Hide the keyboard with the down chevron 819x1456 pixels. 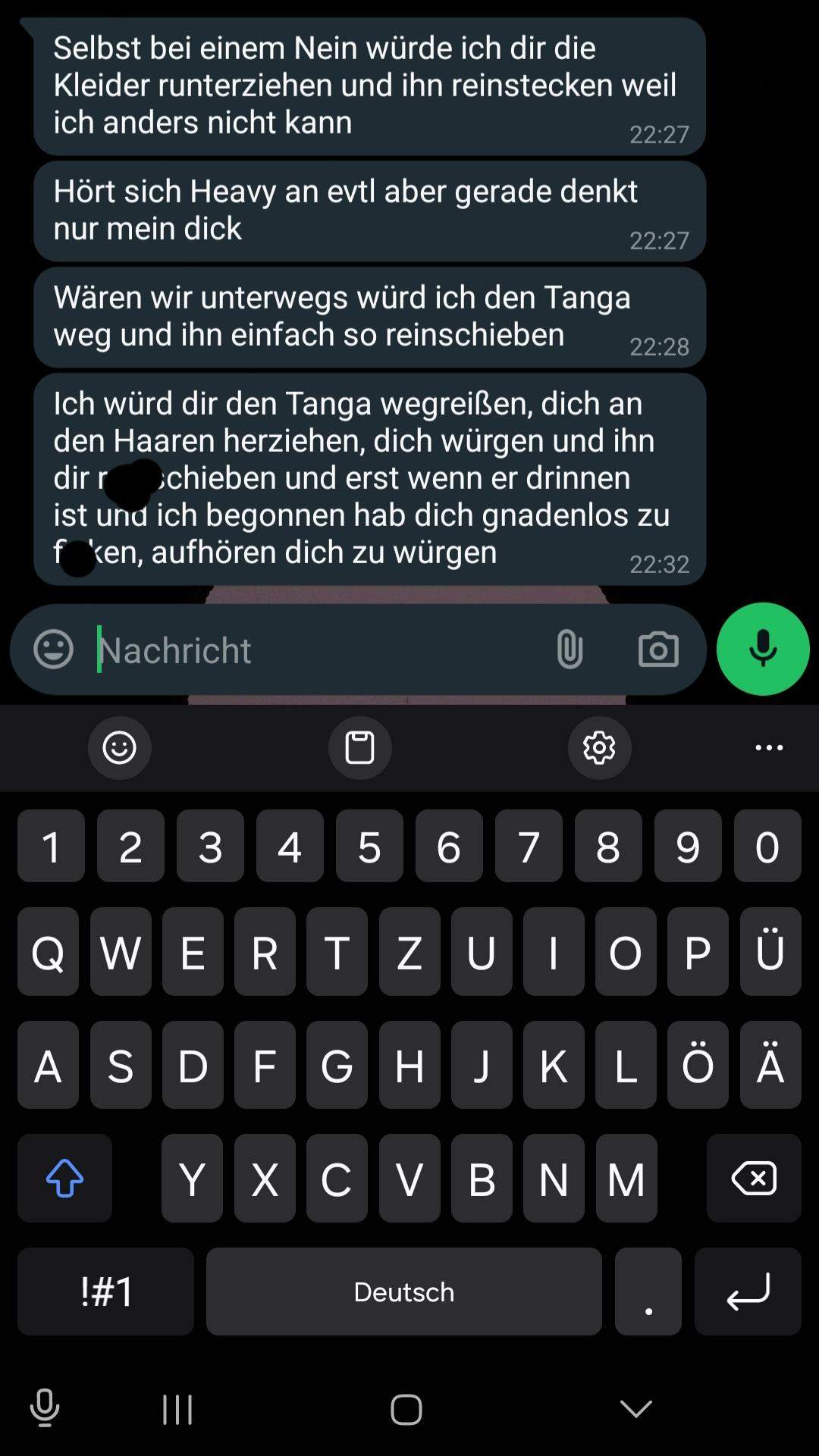[x=634, y=1408]
